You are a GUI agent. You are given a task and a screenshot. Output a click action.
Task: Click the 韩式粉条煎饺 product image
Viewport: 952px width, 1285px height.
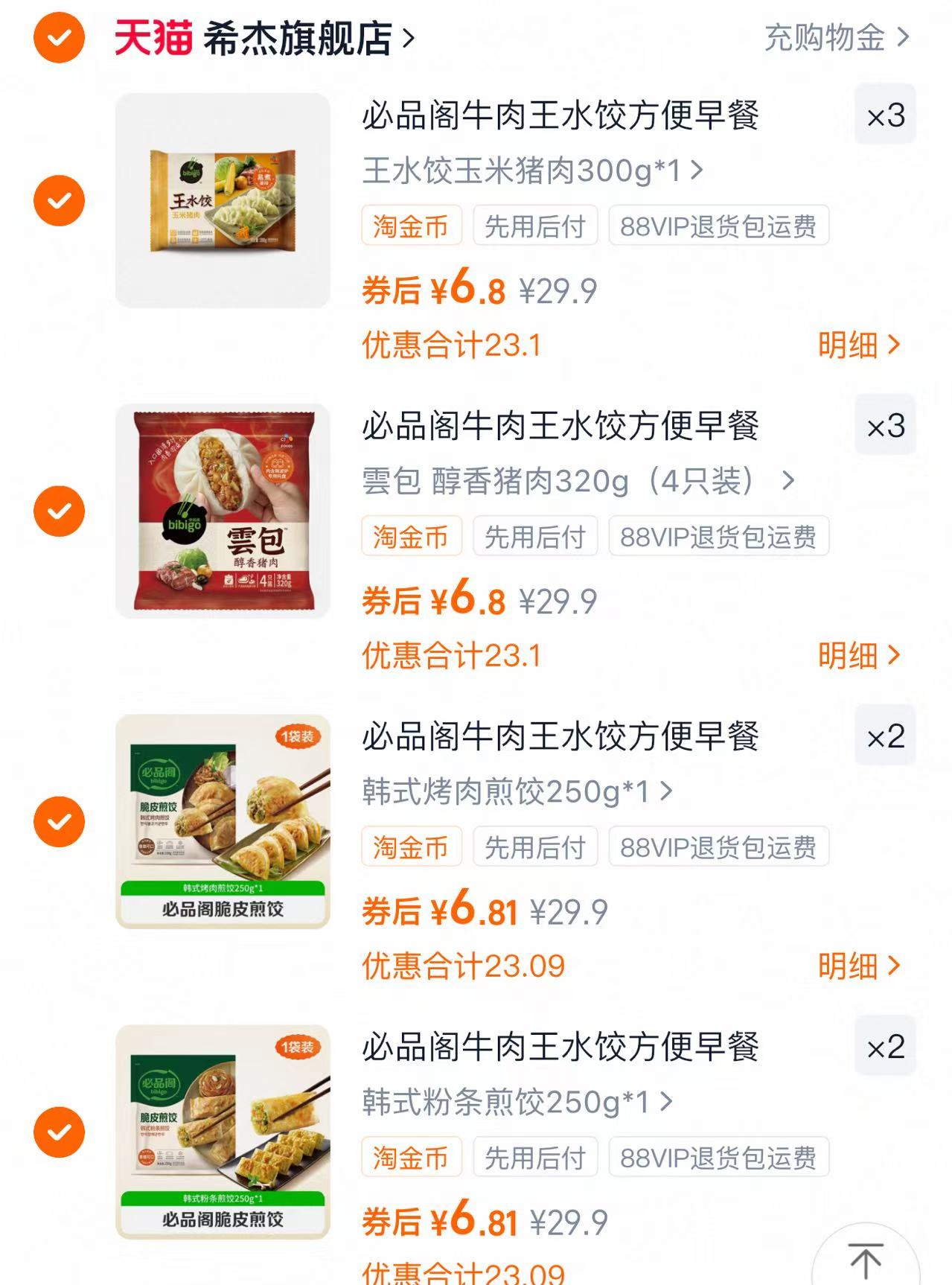tap(223, 1132)
